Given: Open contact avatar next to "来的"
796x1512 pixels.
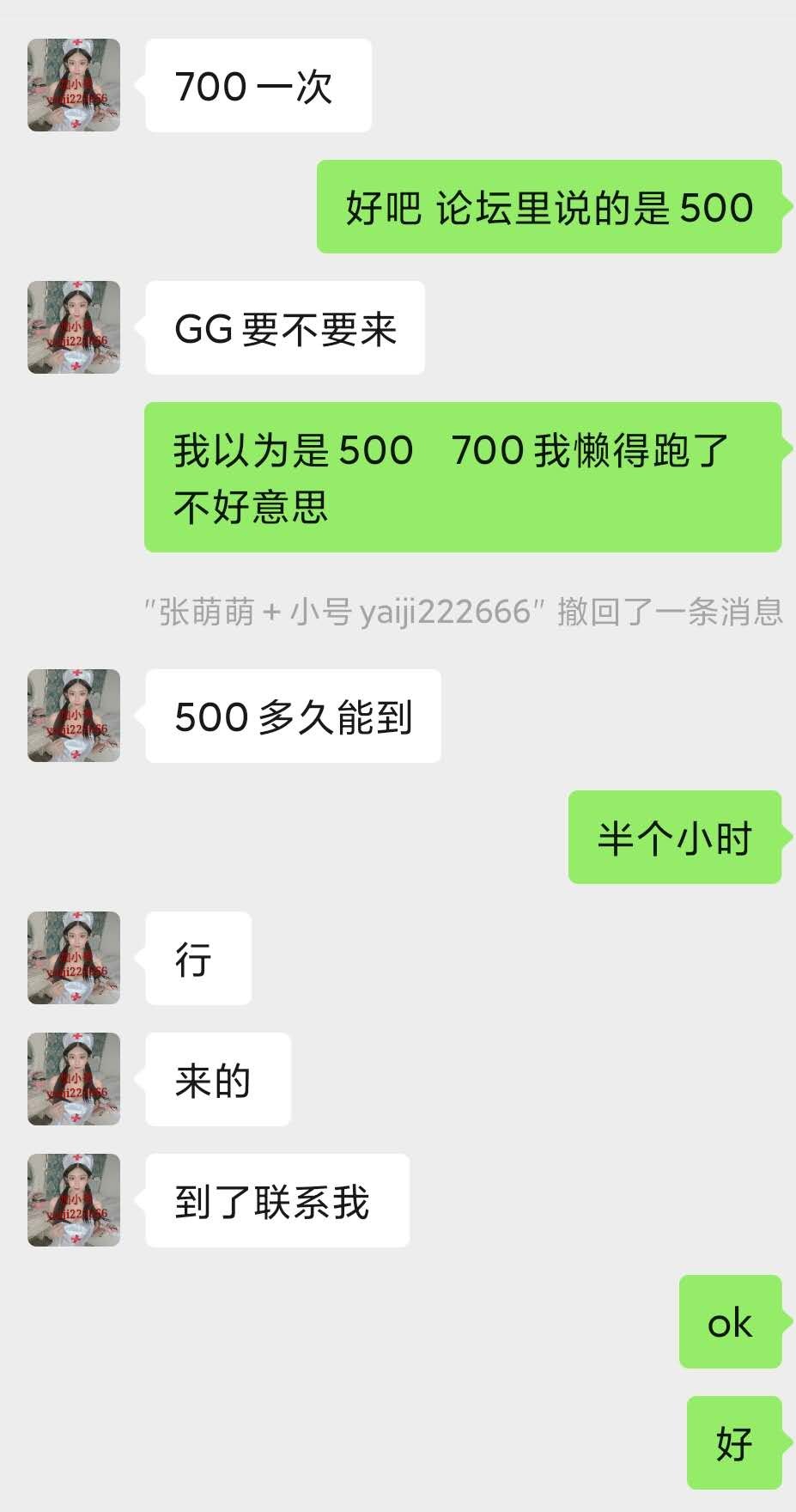Looking at the screenshot, I should click(x=74, y=1079).
